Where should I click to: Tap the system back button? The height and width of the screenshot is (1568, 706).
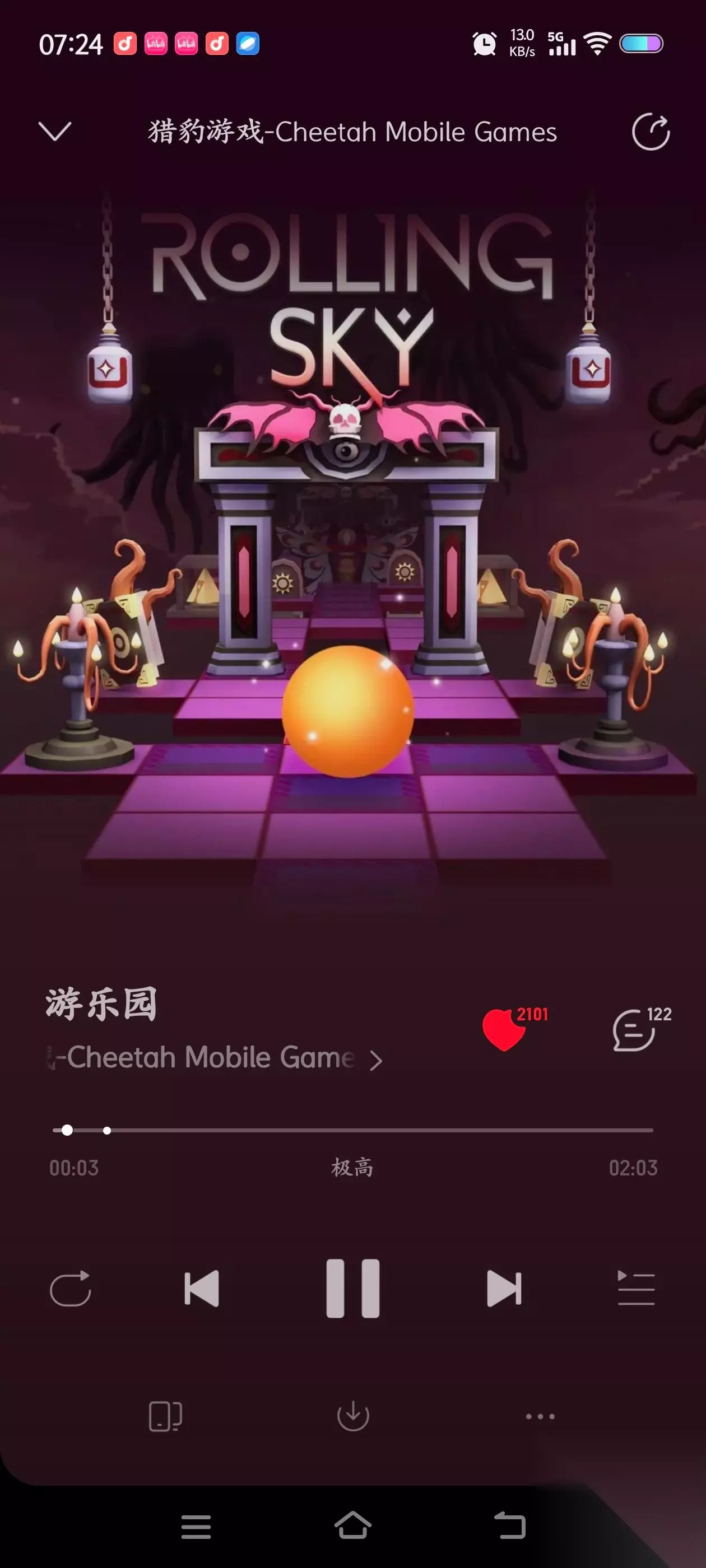510,1526
